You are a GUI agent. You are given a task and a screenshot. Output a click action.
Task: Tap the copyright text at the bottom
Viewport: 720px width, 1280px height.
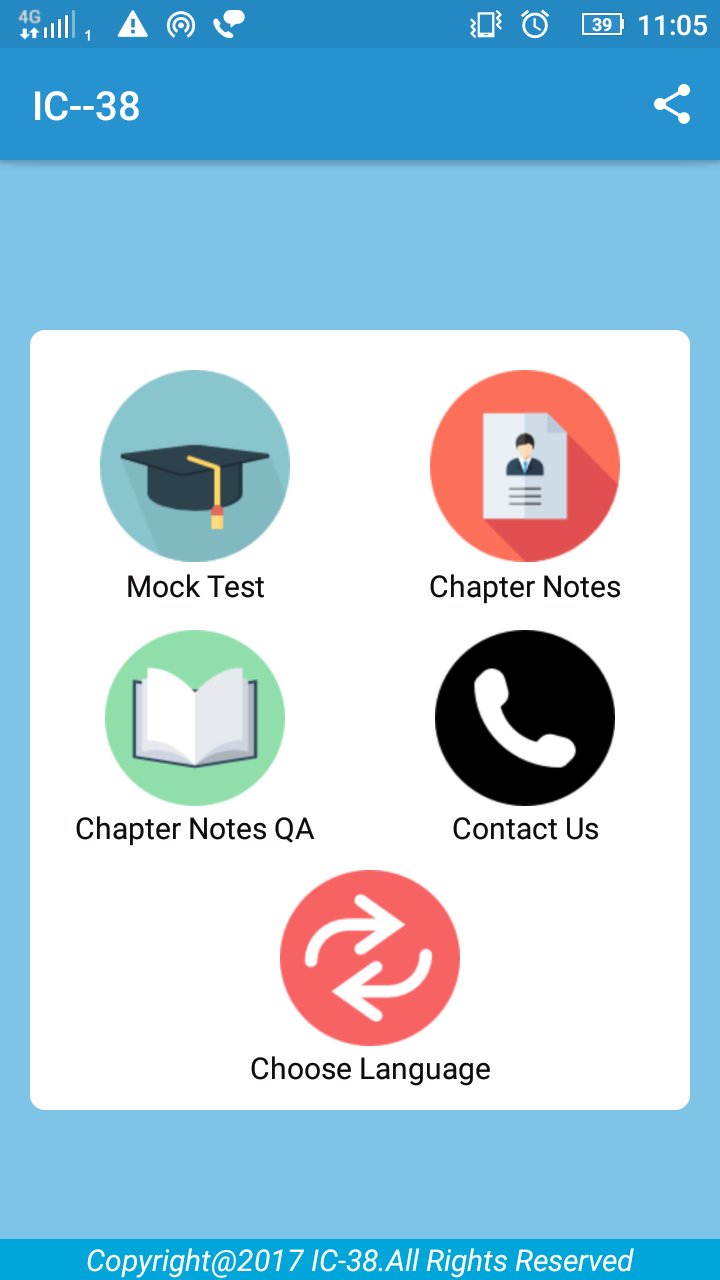click(x=360, y=1260)
